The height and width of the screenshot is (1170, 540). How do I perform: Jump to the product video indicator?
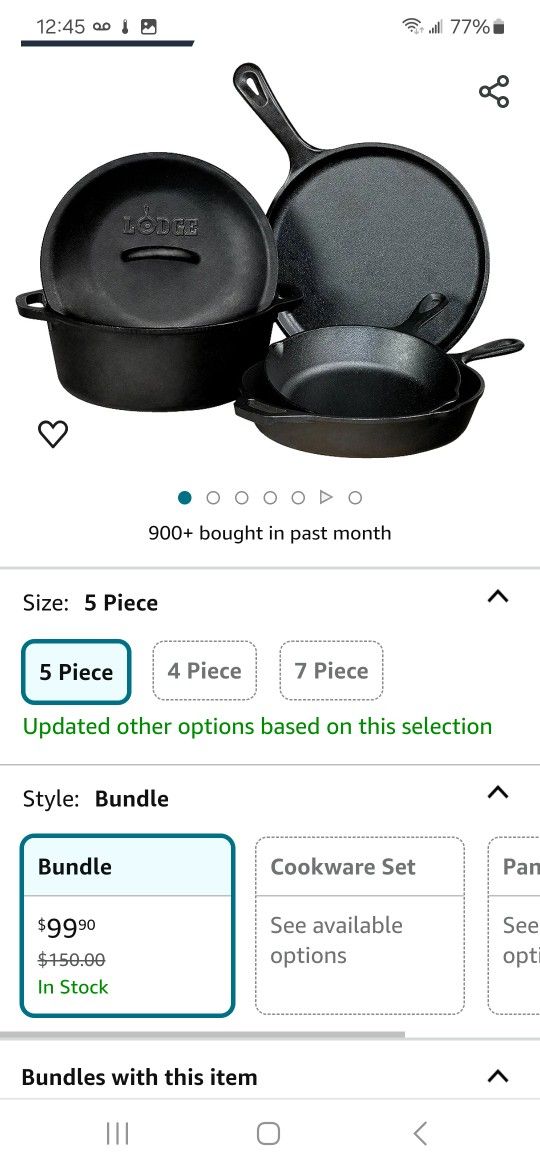[326, 497]
